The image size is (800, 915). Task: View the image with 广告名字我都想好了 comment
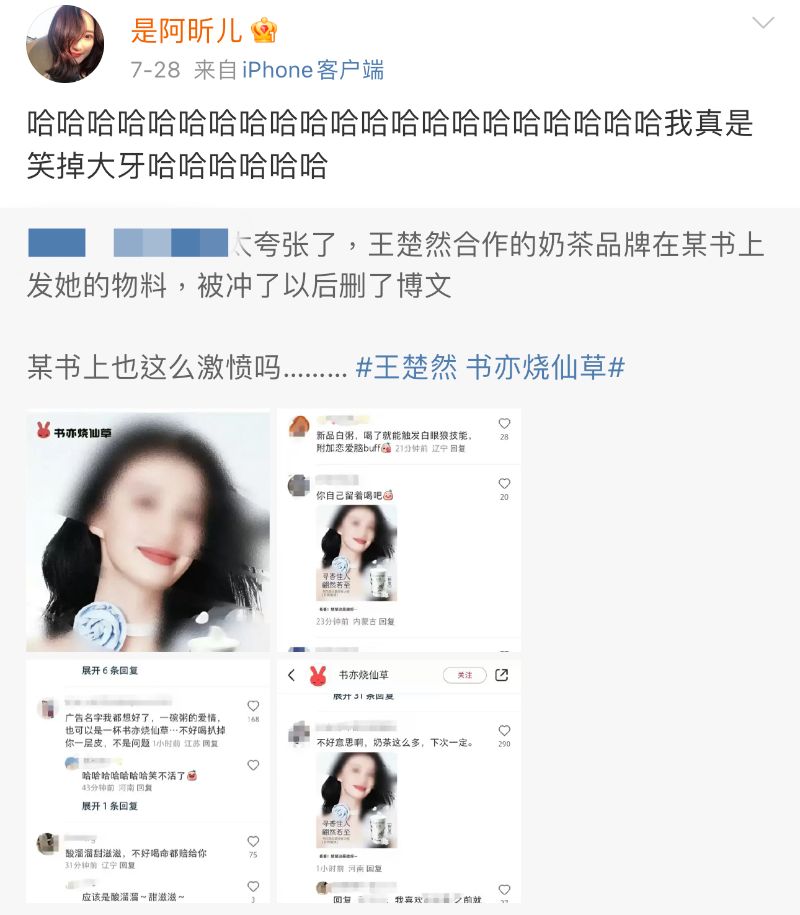[x=148, y=780]
